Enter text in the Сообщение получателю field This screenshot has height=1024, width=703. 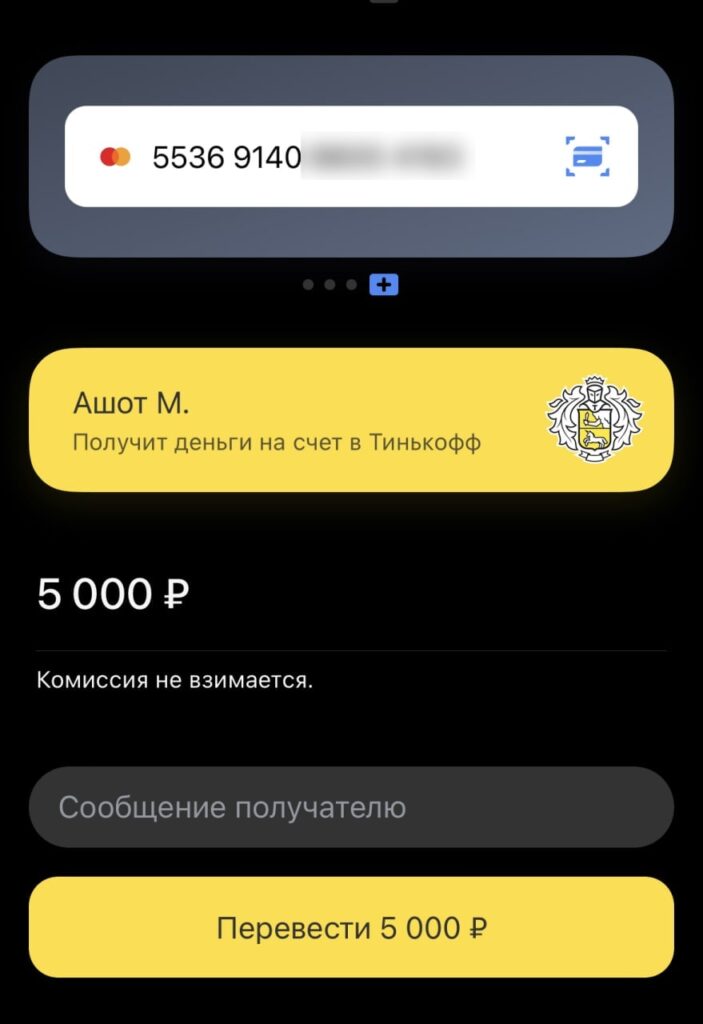(x=350, y=807)
